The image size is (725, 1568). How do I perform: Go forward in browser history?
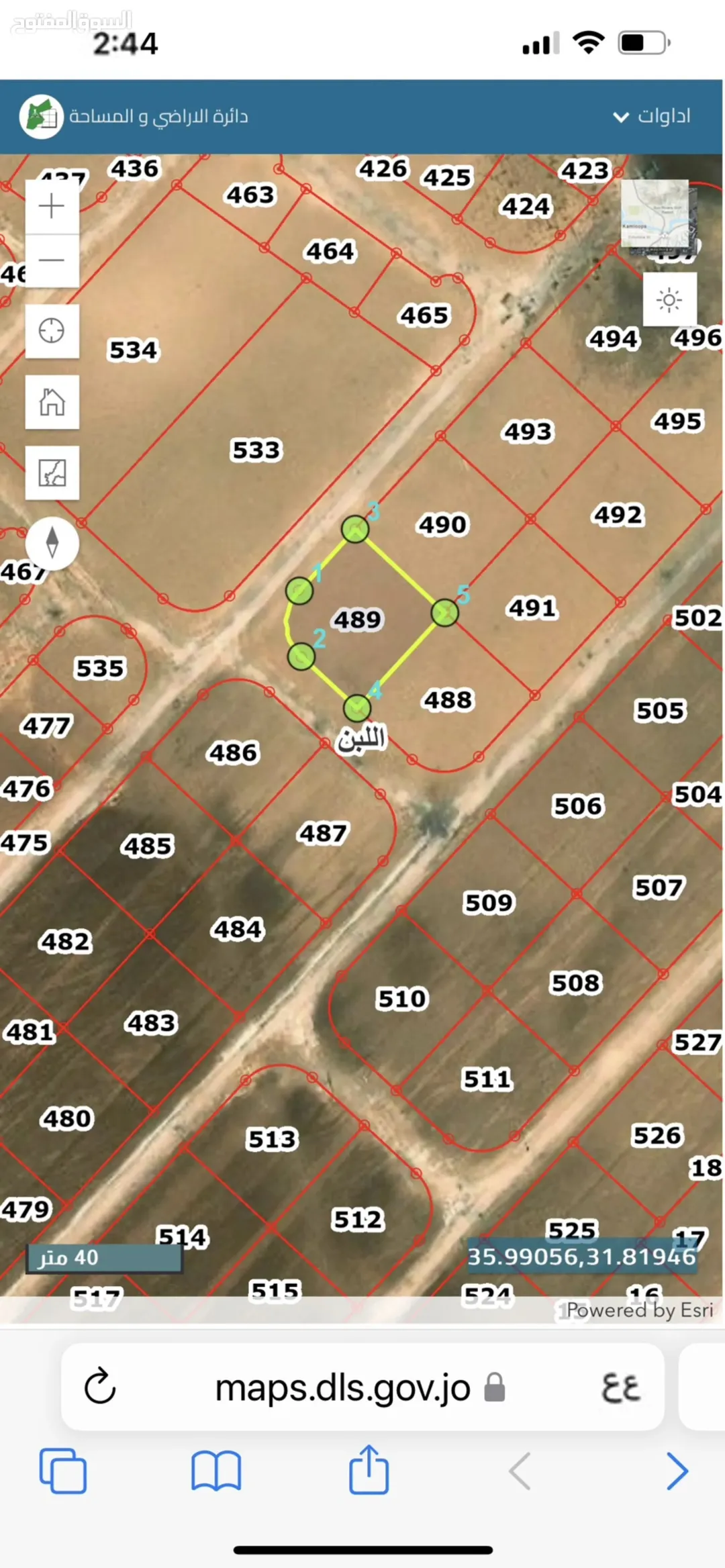pos(677,1471)
